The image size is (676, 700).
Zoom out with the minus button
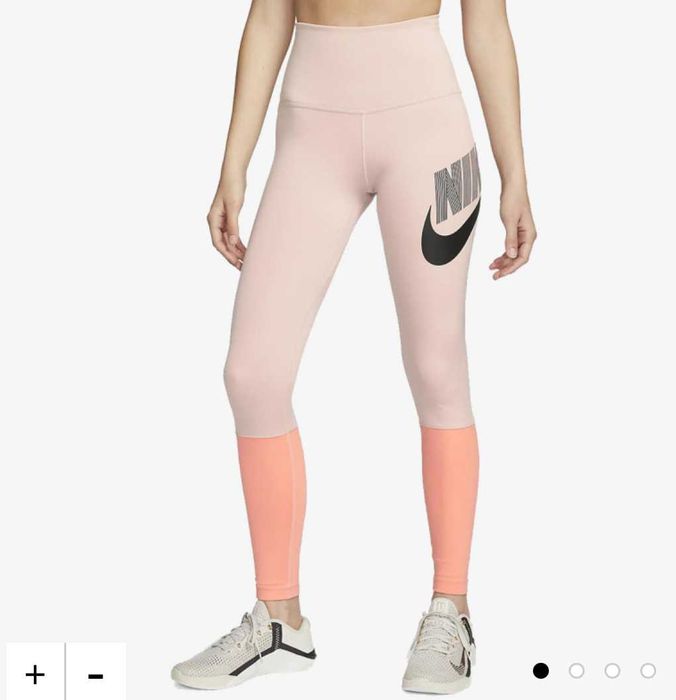(x=96, y=673)
